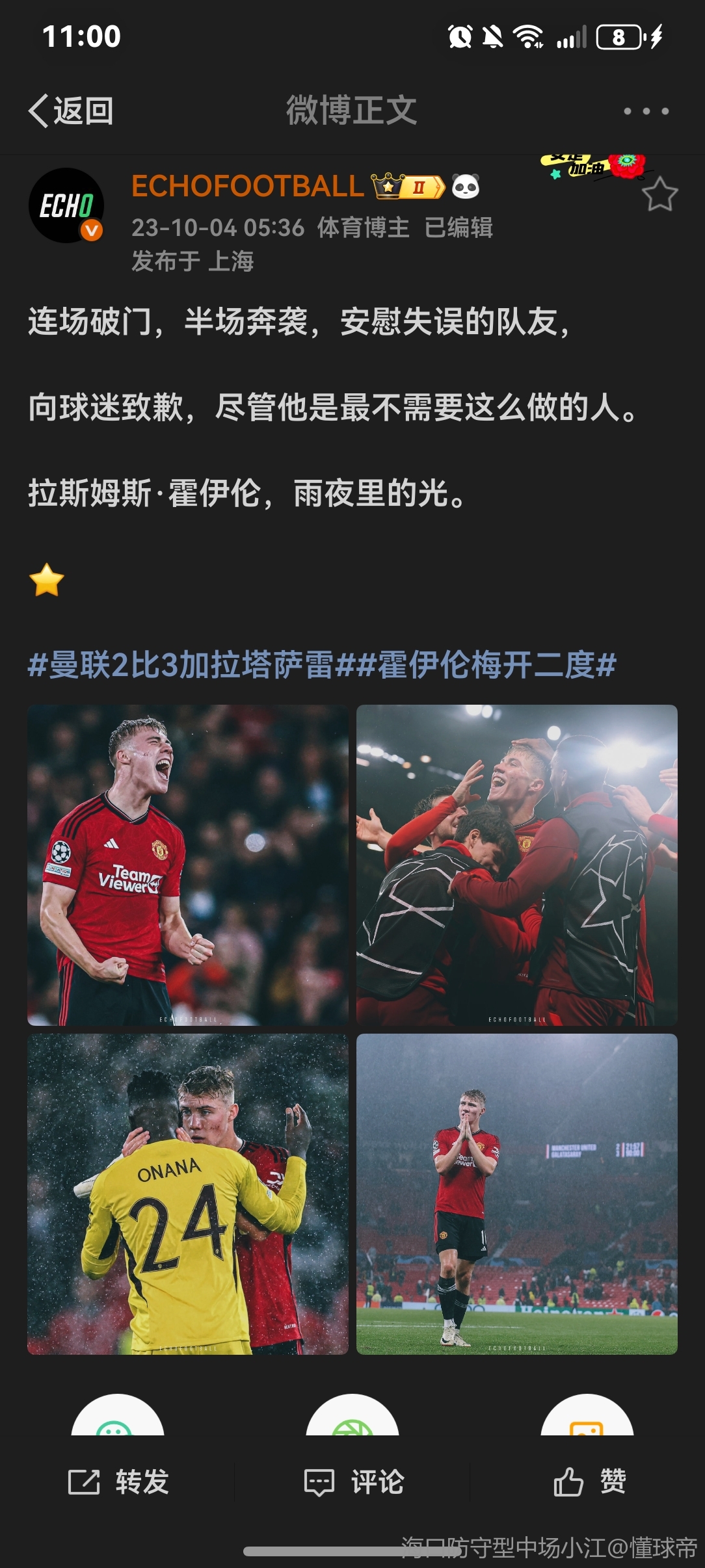Viewport: 705px width, 1568px height.
Task: Open ECHOFOOTBALL's profile avatar
Action: pos(66,205)
